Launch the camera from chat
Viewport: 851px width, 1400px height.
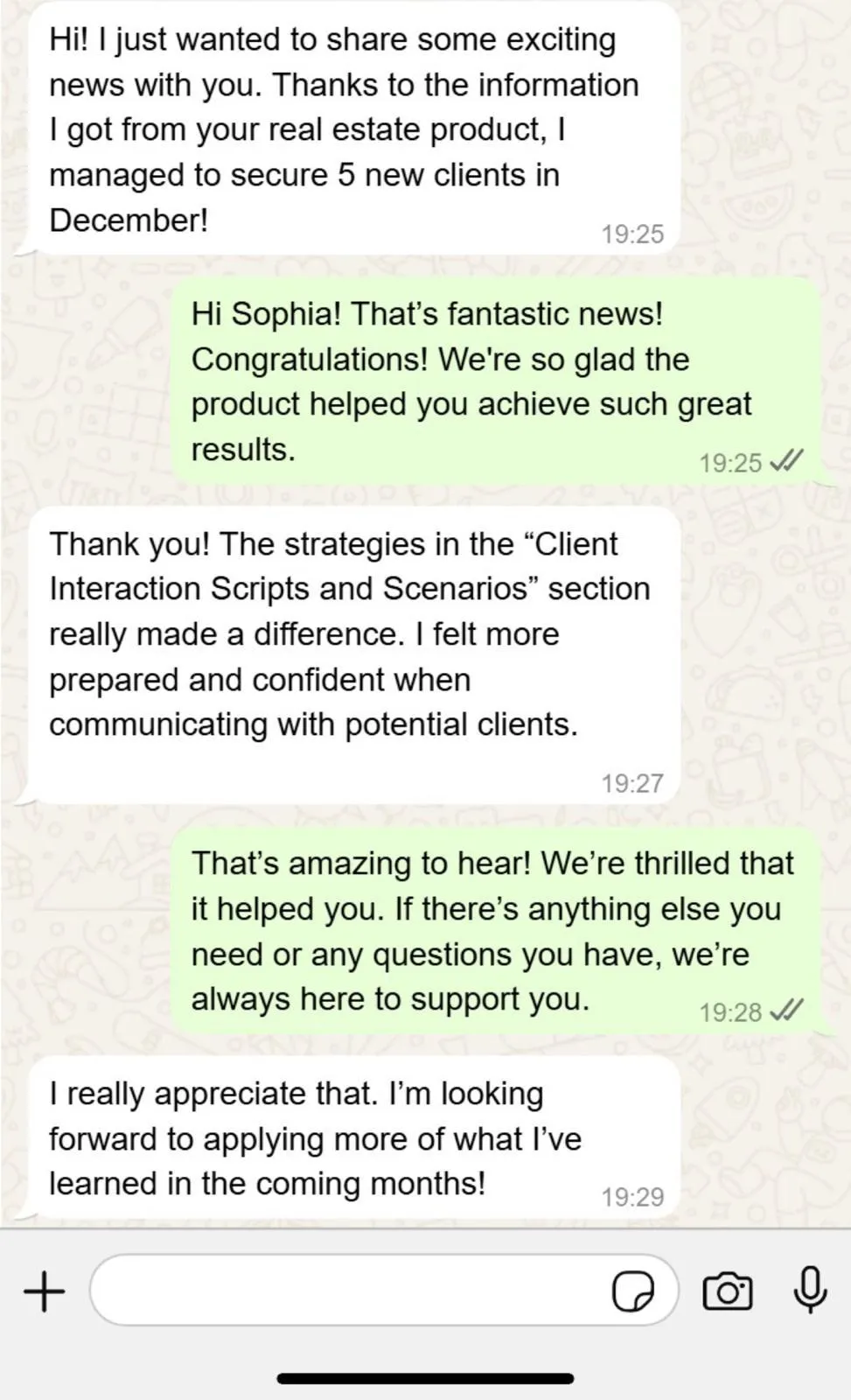coord(728,1291)
